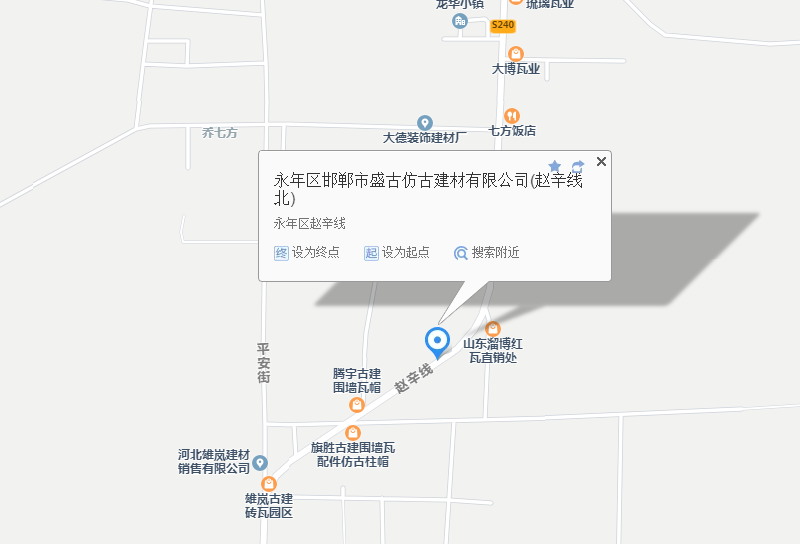Open the 大德装饰建材厂 map marker

click(425, 122)
